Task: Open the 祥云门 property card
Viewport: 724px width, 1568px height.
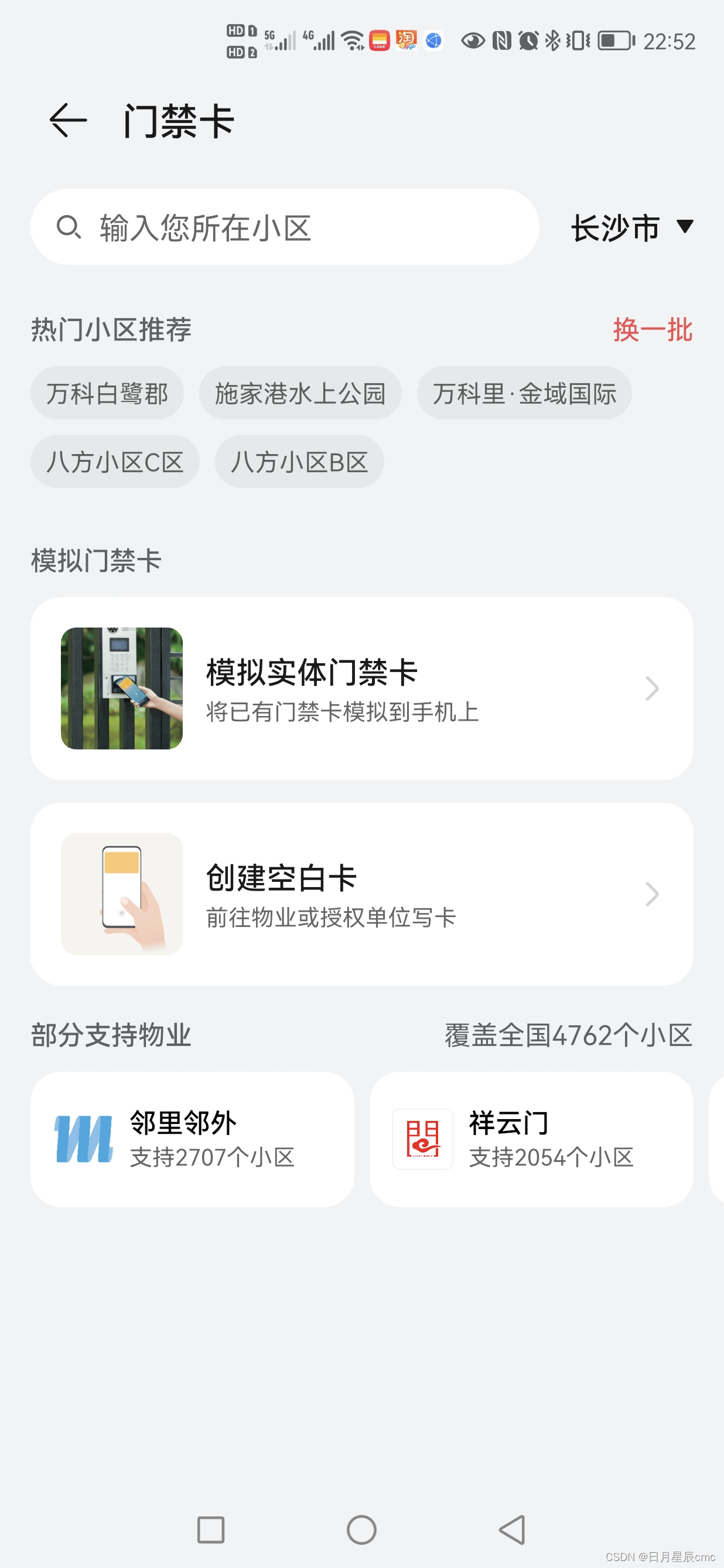Action: click(531, 1139)
